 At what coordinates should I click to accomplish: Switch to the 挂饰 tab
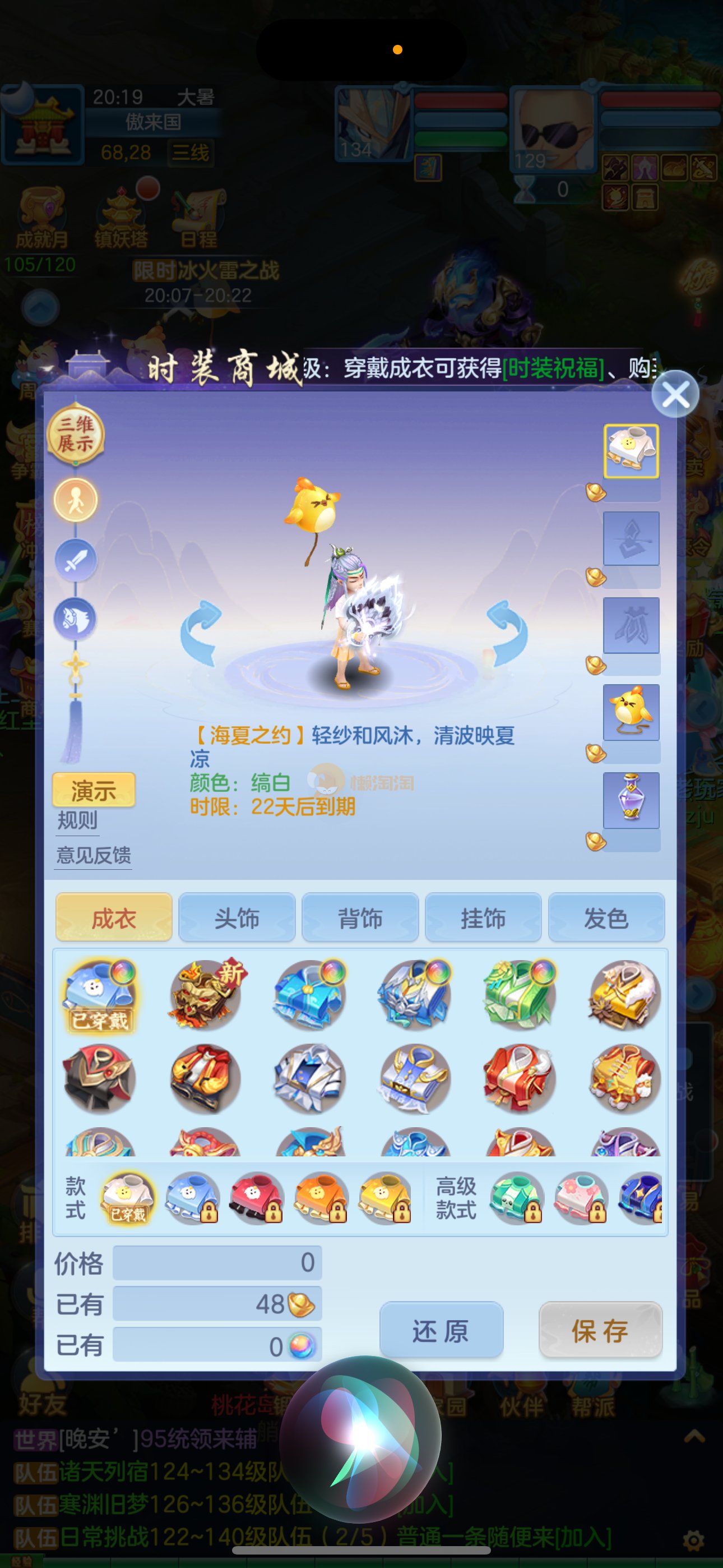click(x=483, y=918)
